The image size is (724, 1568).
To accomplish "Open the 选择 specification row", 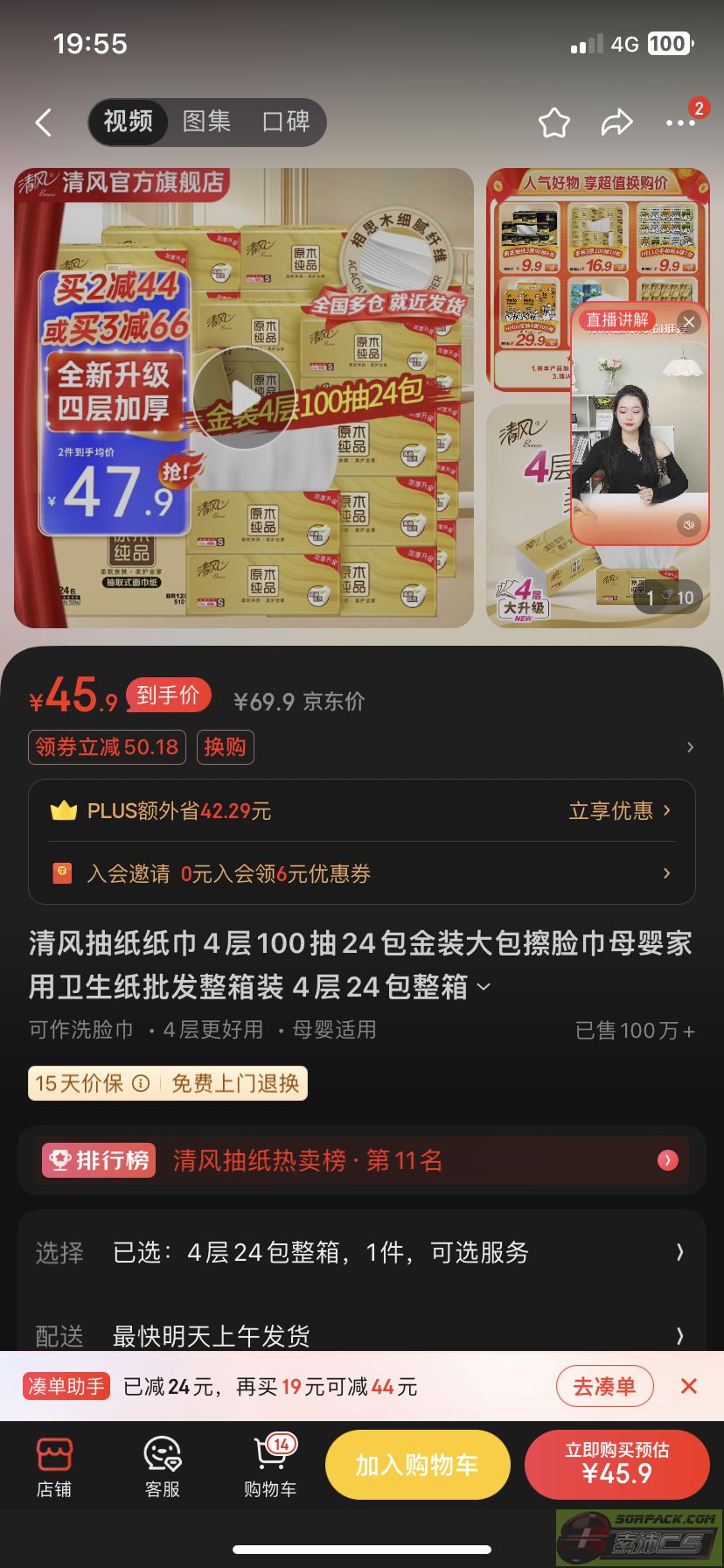I will pyautogui.click(x=361, y=1252).
